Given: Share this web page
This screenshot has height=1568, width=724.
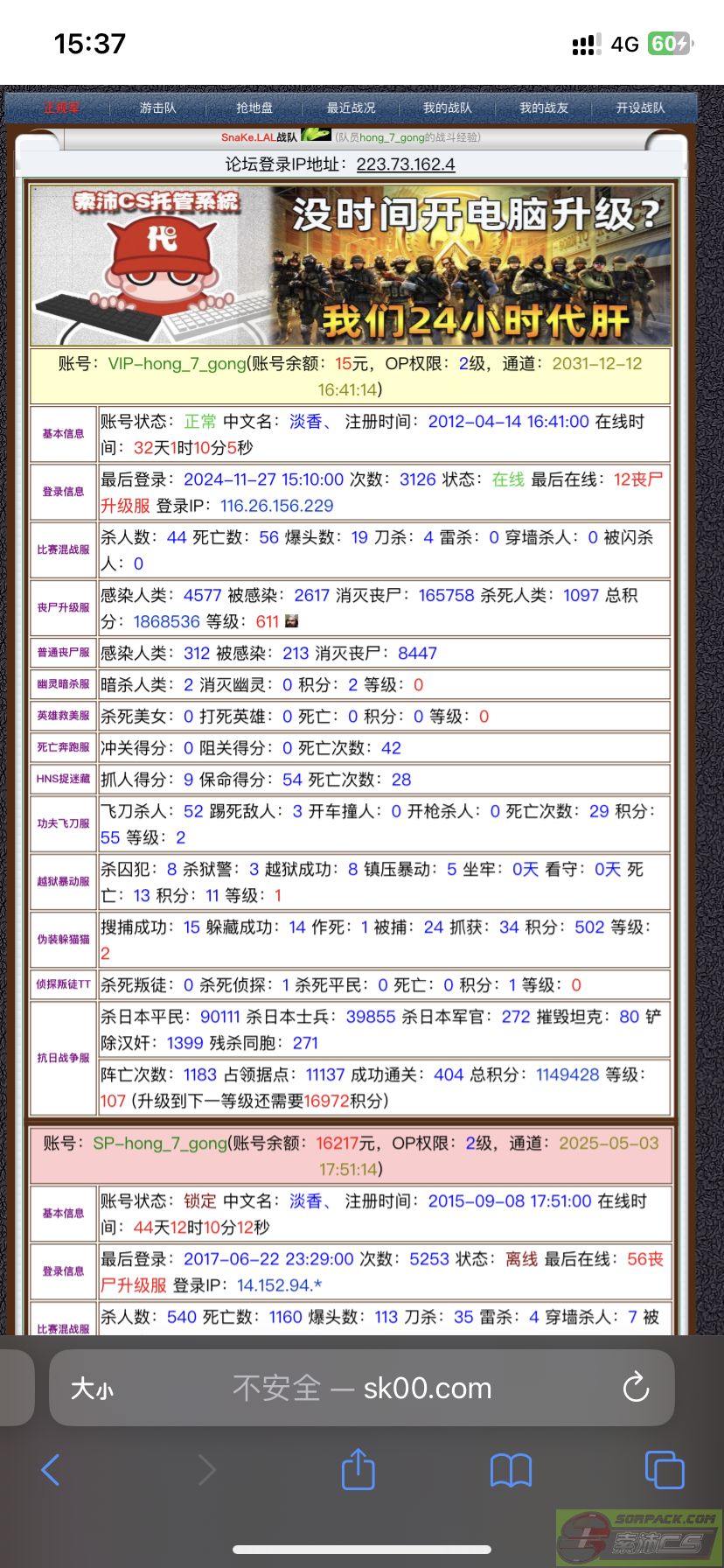Looking at the screenshot, I should coord(358,1470).
